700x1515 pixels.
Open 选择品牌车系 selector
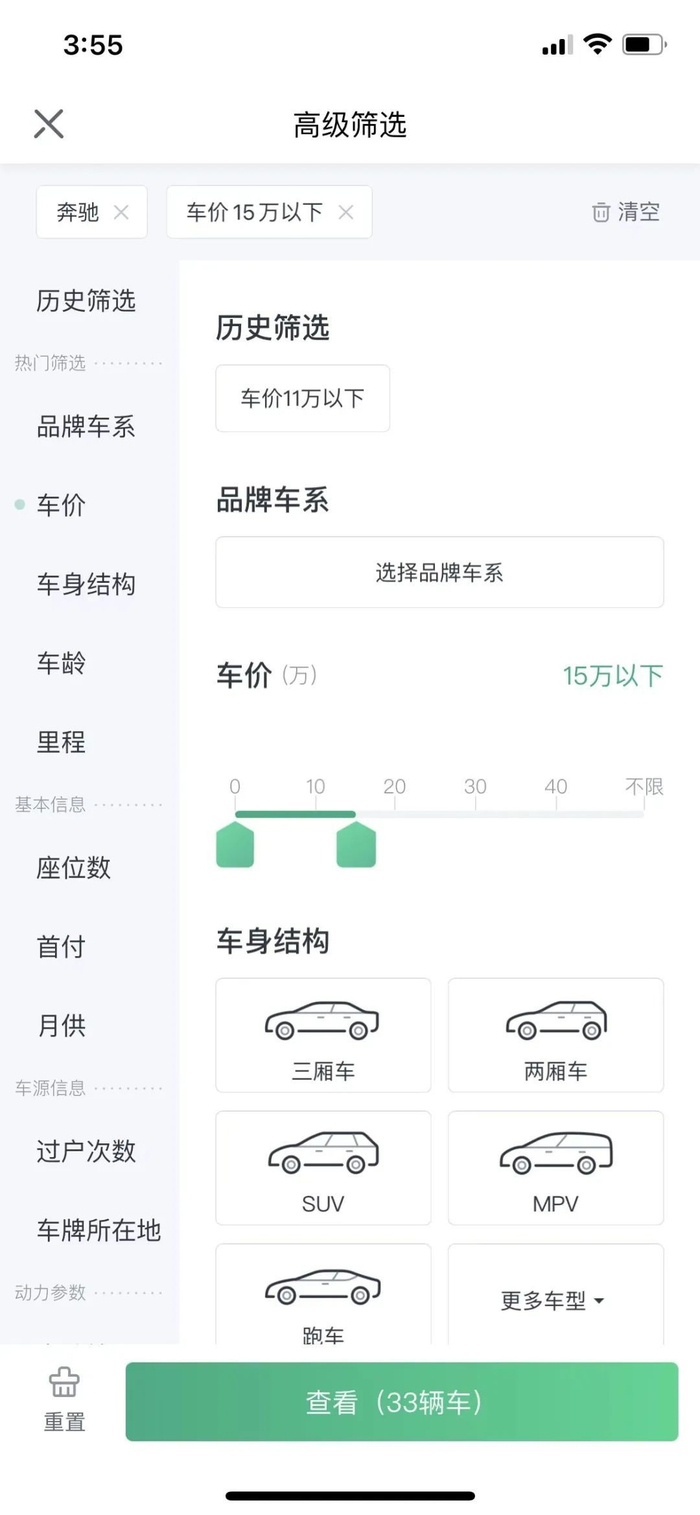point(439,572)
